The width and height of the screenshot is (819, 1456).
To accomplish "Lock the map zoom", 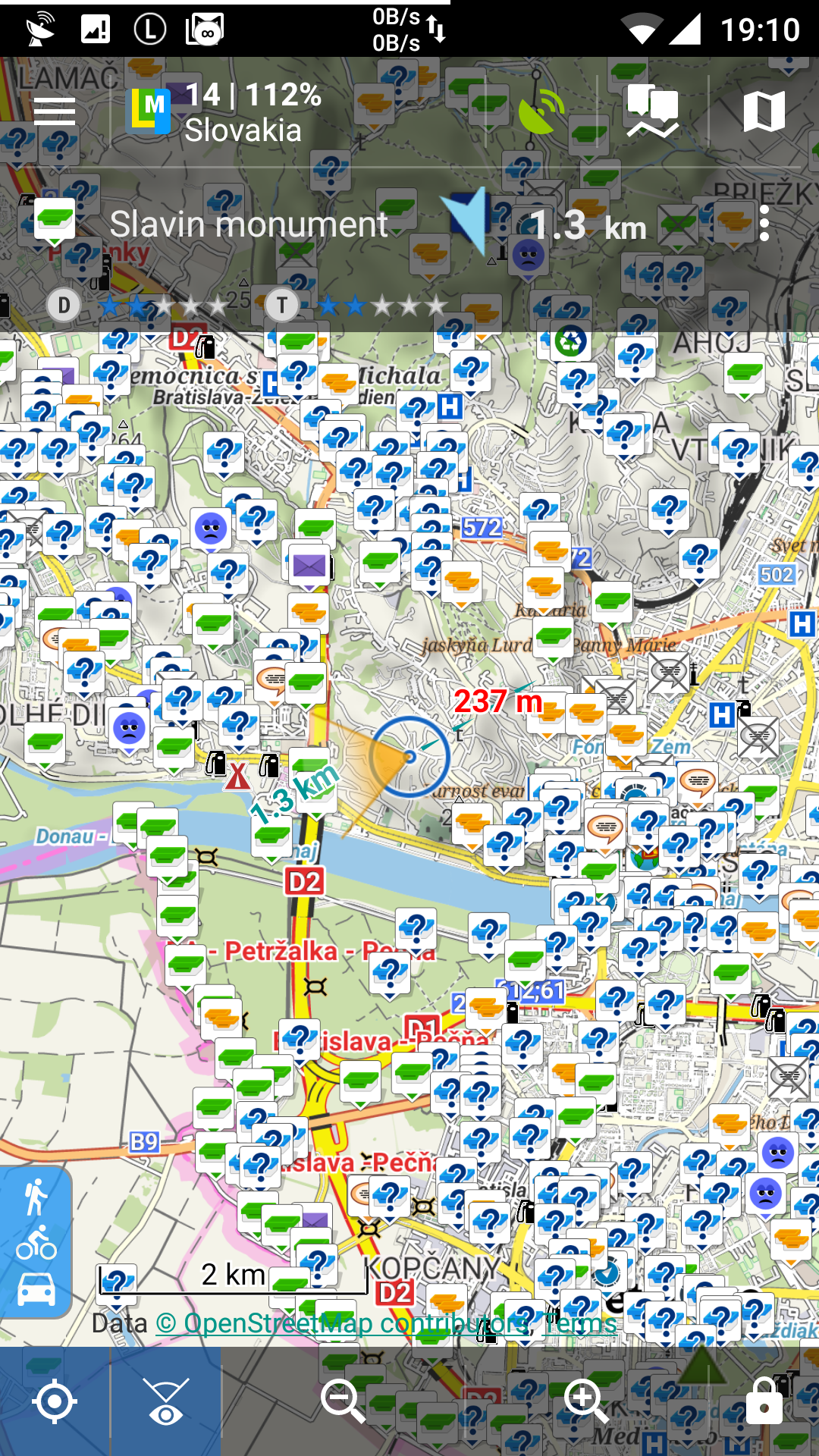I will [764, 1401].
